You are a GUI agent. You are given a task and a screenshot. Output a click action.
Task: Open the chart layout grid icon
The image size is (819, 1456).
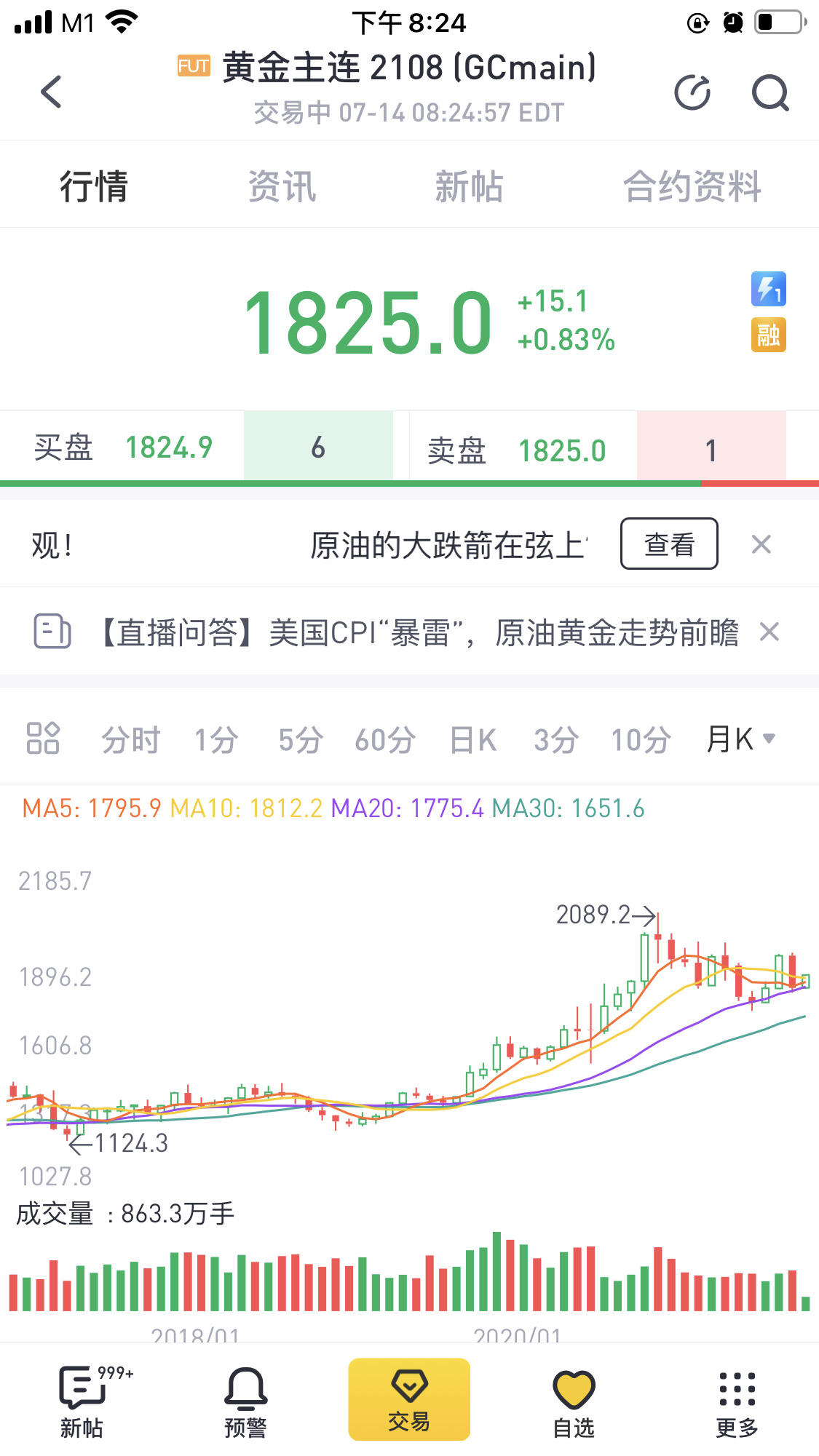tap(43, 739)
